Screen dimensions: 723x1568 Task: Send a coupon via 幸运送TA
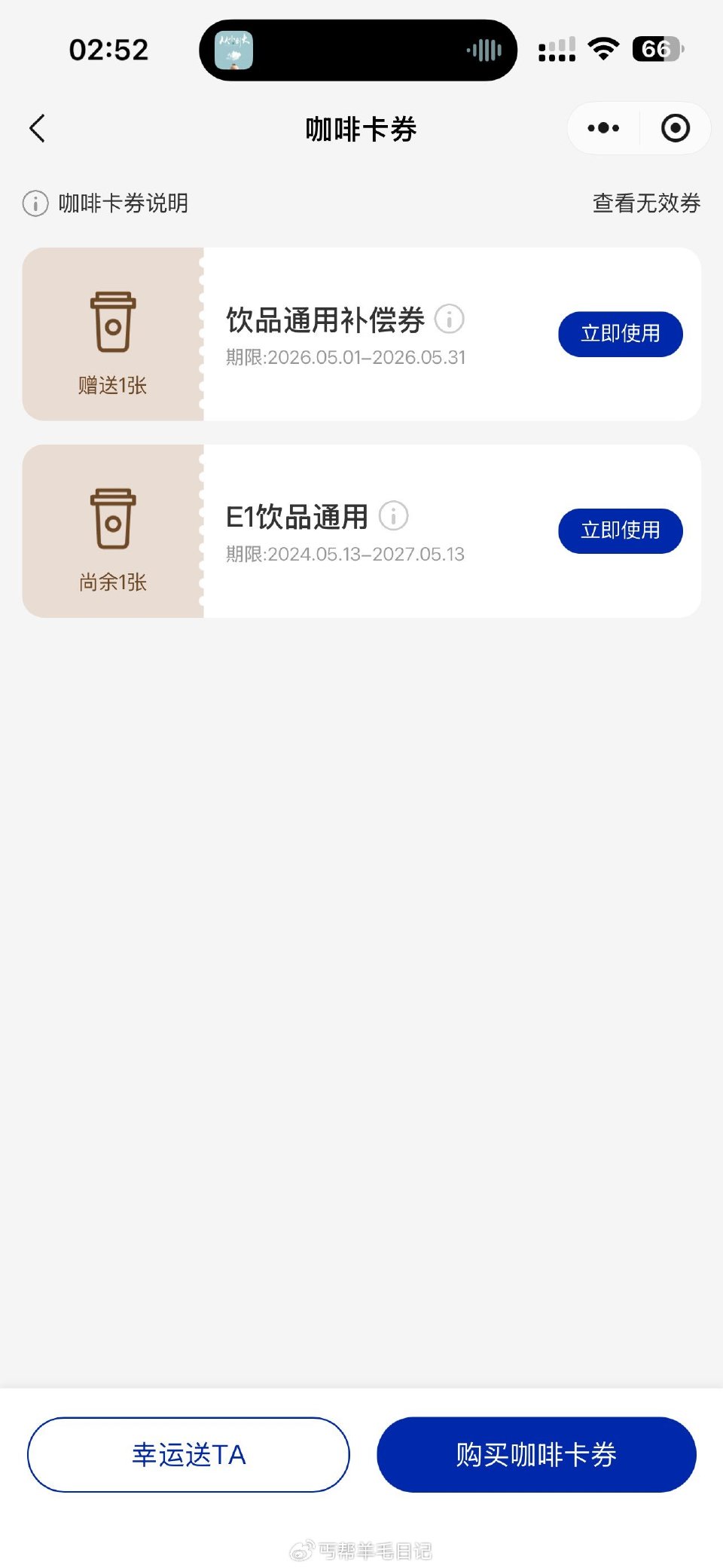pyautogui.click(x=188, y=1455)
